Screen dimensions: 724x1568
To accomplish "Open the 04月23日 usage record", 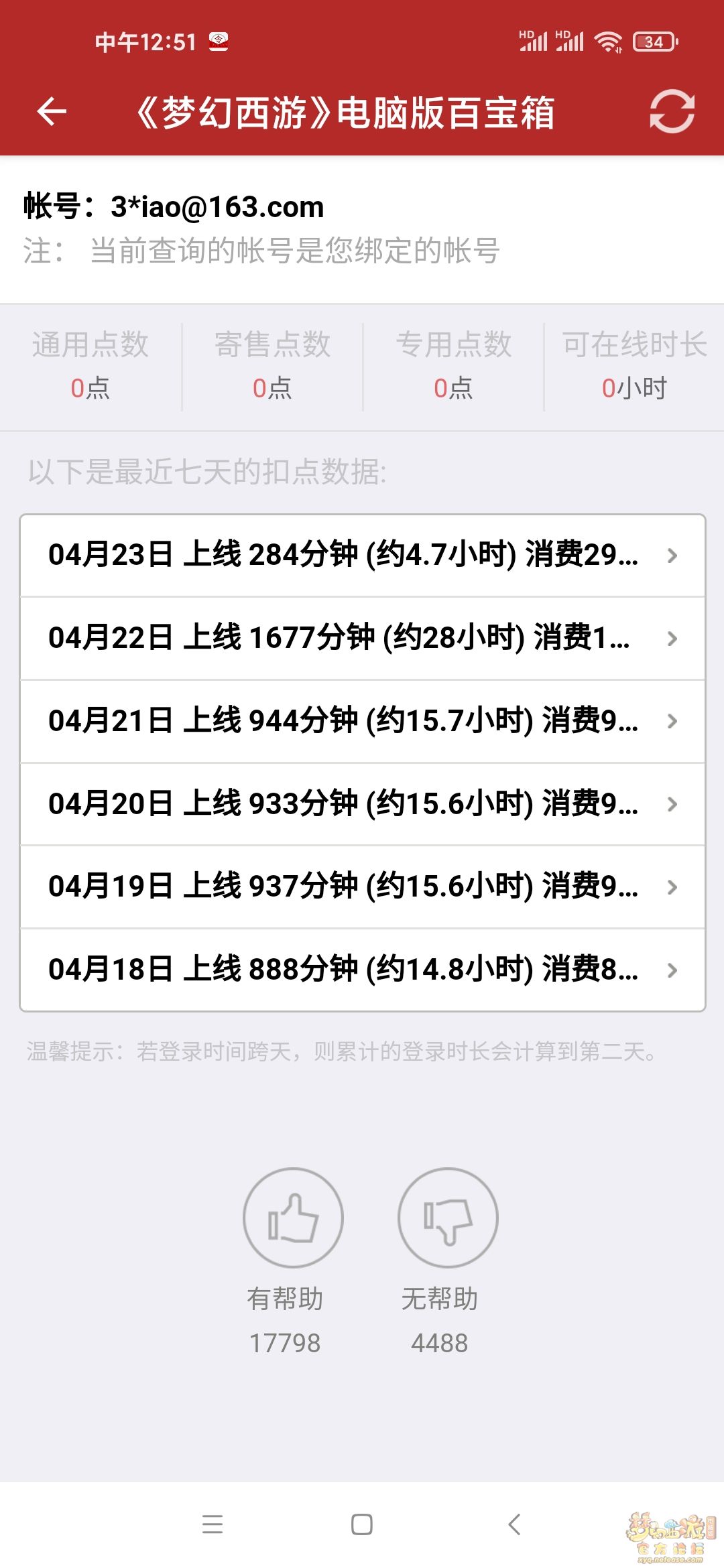I will 363,556.
